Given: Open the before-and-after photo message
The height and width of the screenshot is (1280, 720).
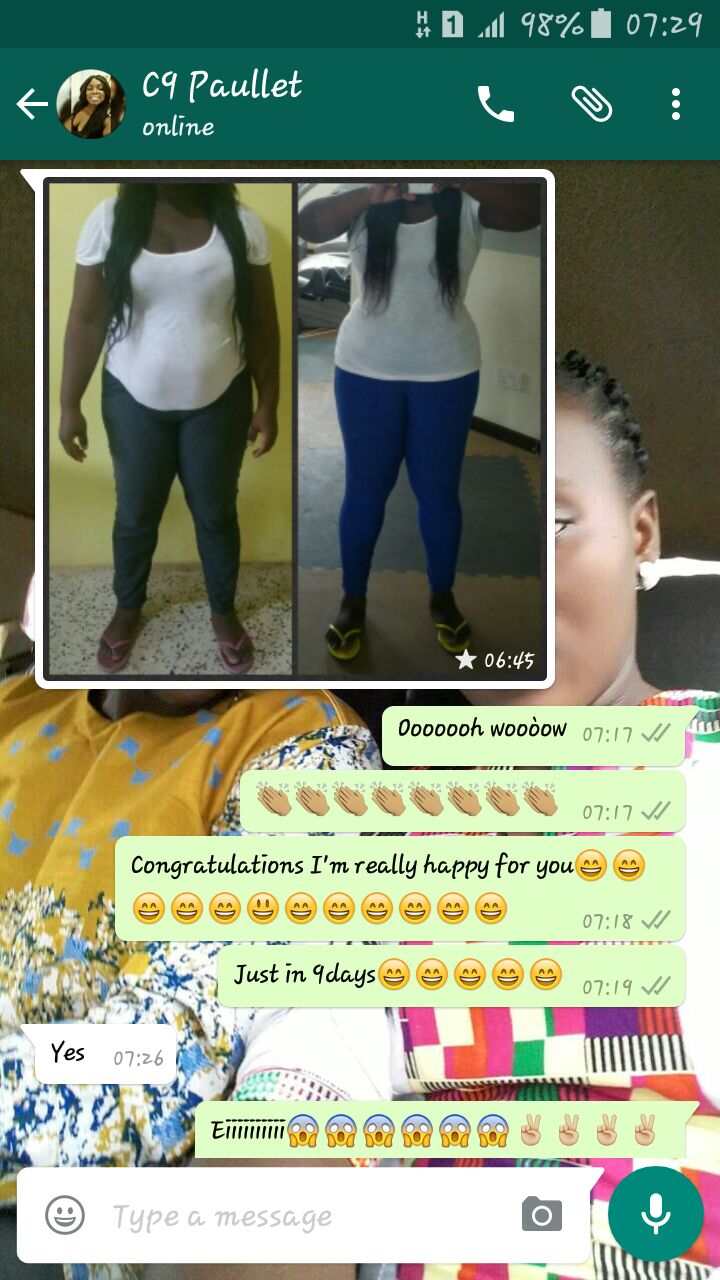Looking at the screenshot, I should (295, 428).
